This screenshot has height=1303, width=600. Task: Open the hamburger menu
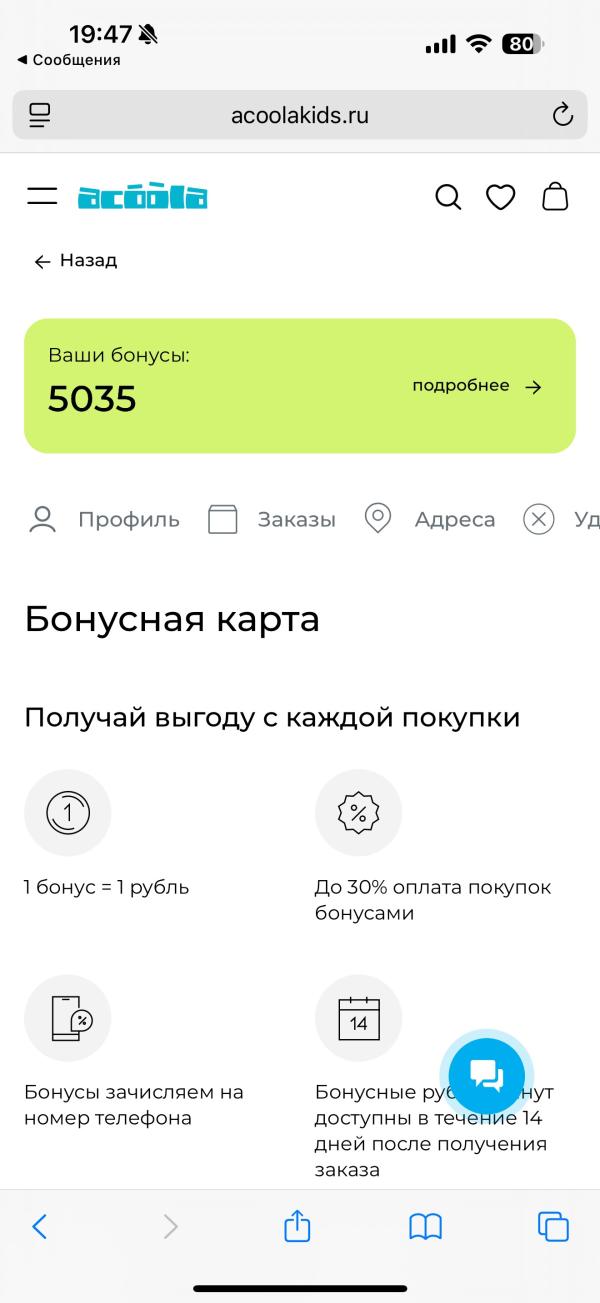(42, 197)
